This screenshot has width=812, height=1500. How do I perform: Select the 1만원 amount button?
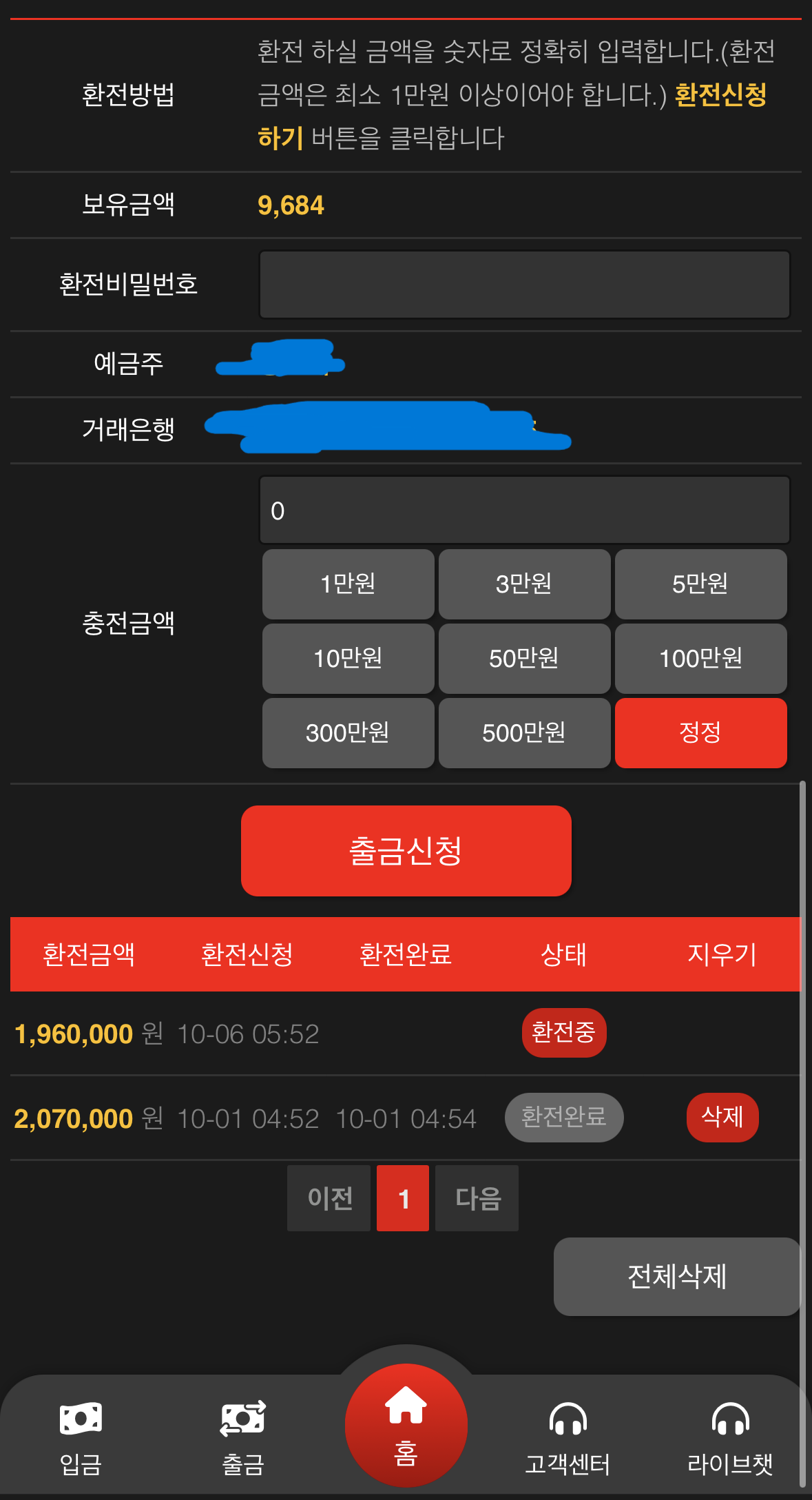[348, 584]
